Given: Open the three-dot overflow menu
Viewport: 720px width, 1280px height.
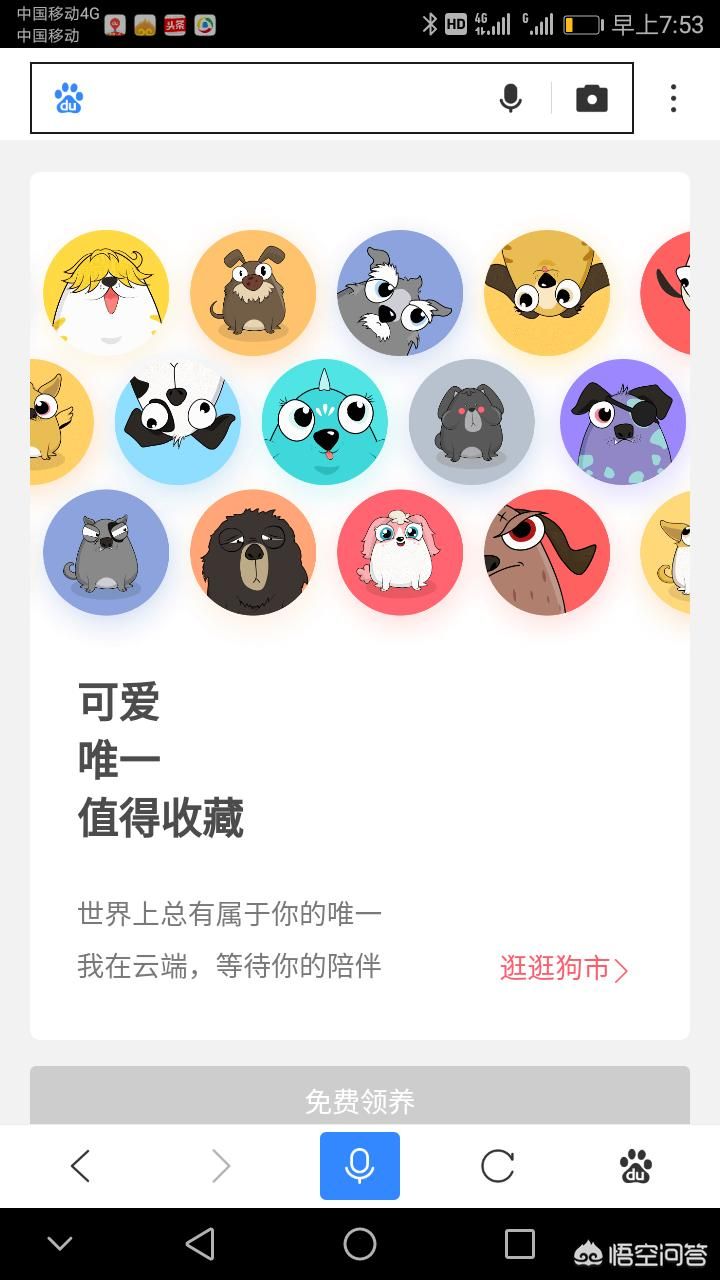Looking at the screenshot, I should (x=673, y=98).
